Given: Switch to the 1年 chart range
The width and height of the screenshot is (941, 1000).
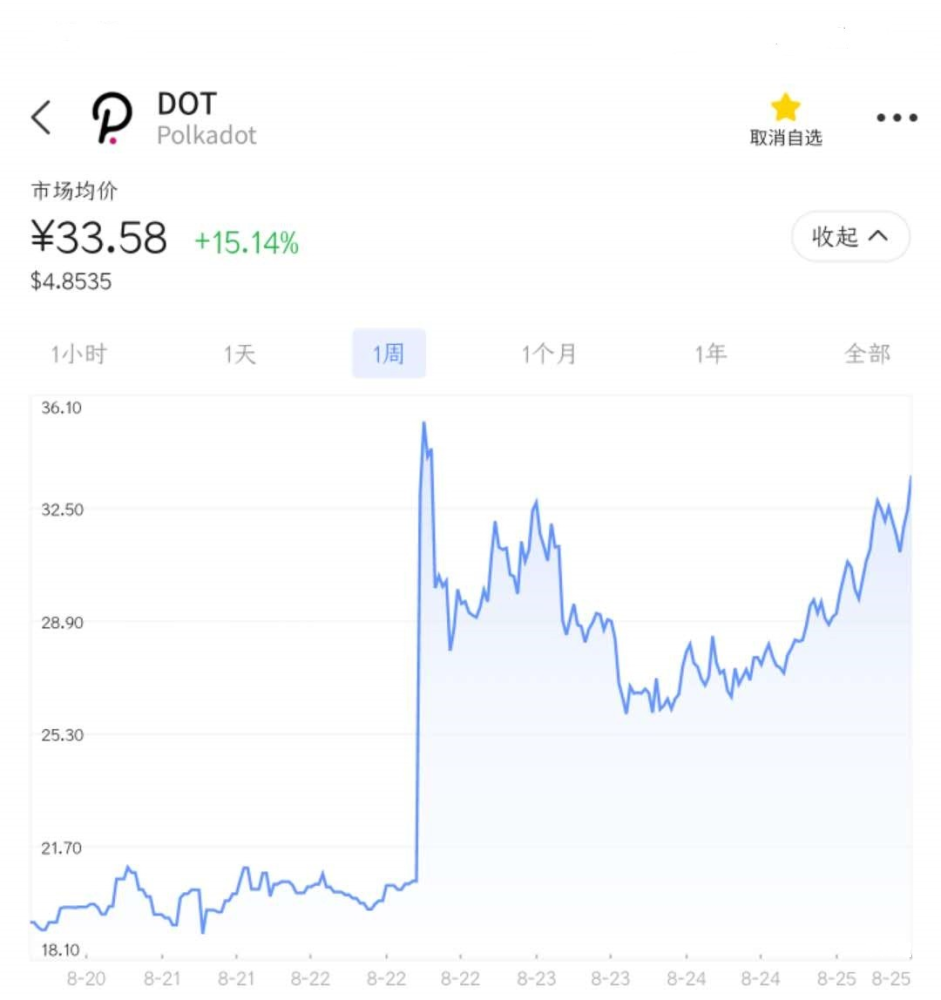Looking at the screenshot, I should click(x=710, y=354).
